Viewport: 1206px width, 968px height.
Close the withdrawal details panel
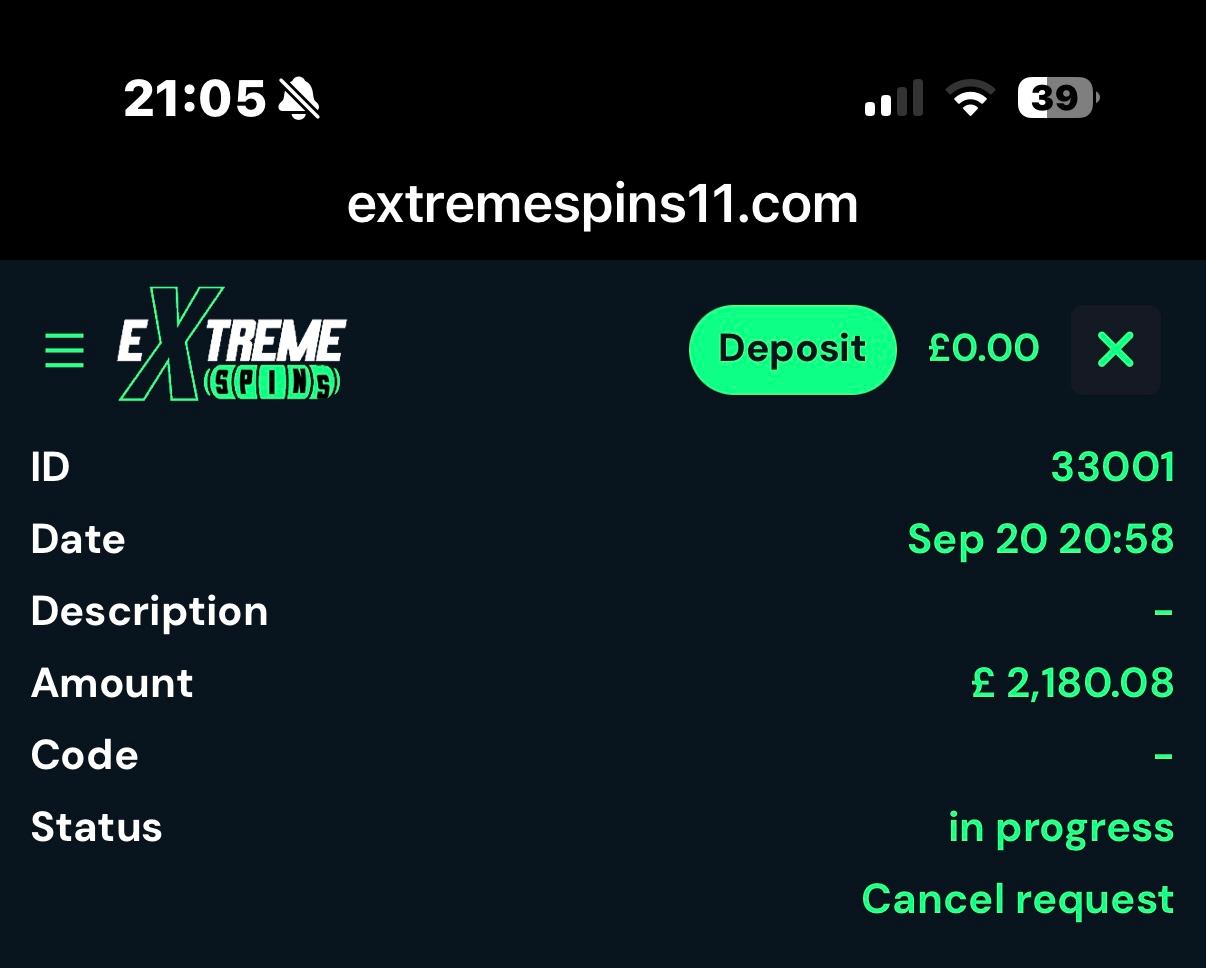click(1115, 349)
